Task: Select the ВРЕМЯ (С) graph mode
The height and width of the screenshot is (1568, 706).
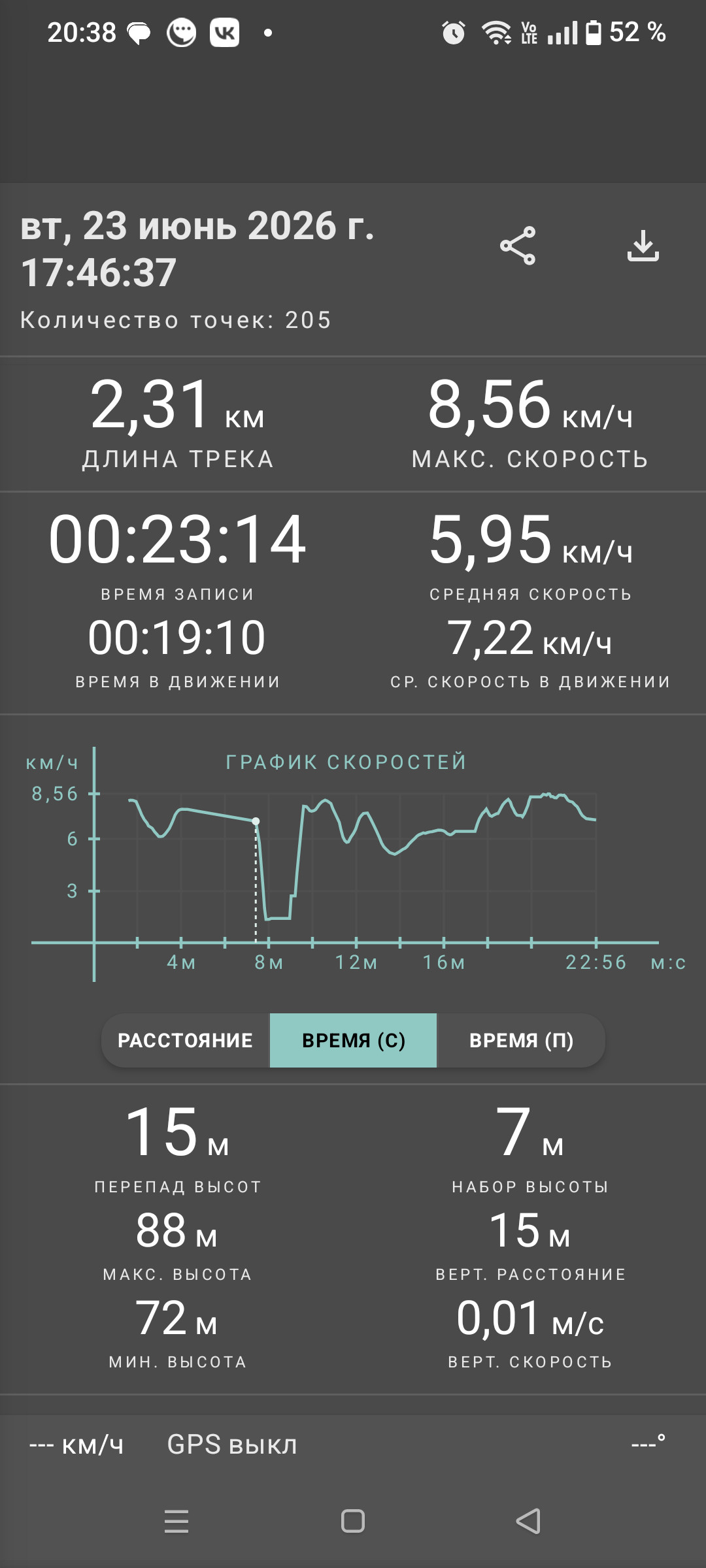Action: click(353, 1040)
